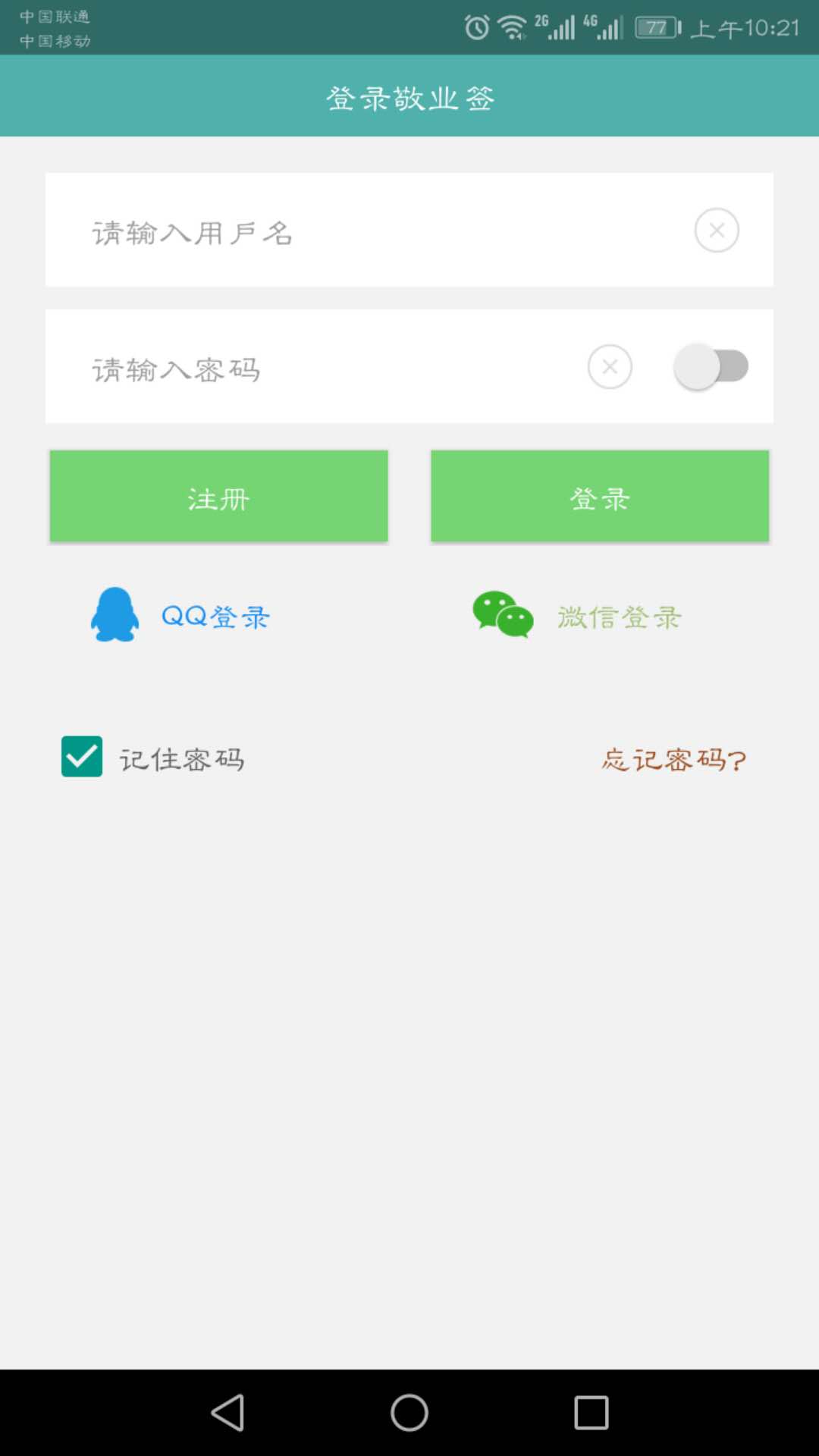Toggle the password visibility switch
The width and height of the screenshot is (819, 1456).
click(x=711, y=367)
